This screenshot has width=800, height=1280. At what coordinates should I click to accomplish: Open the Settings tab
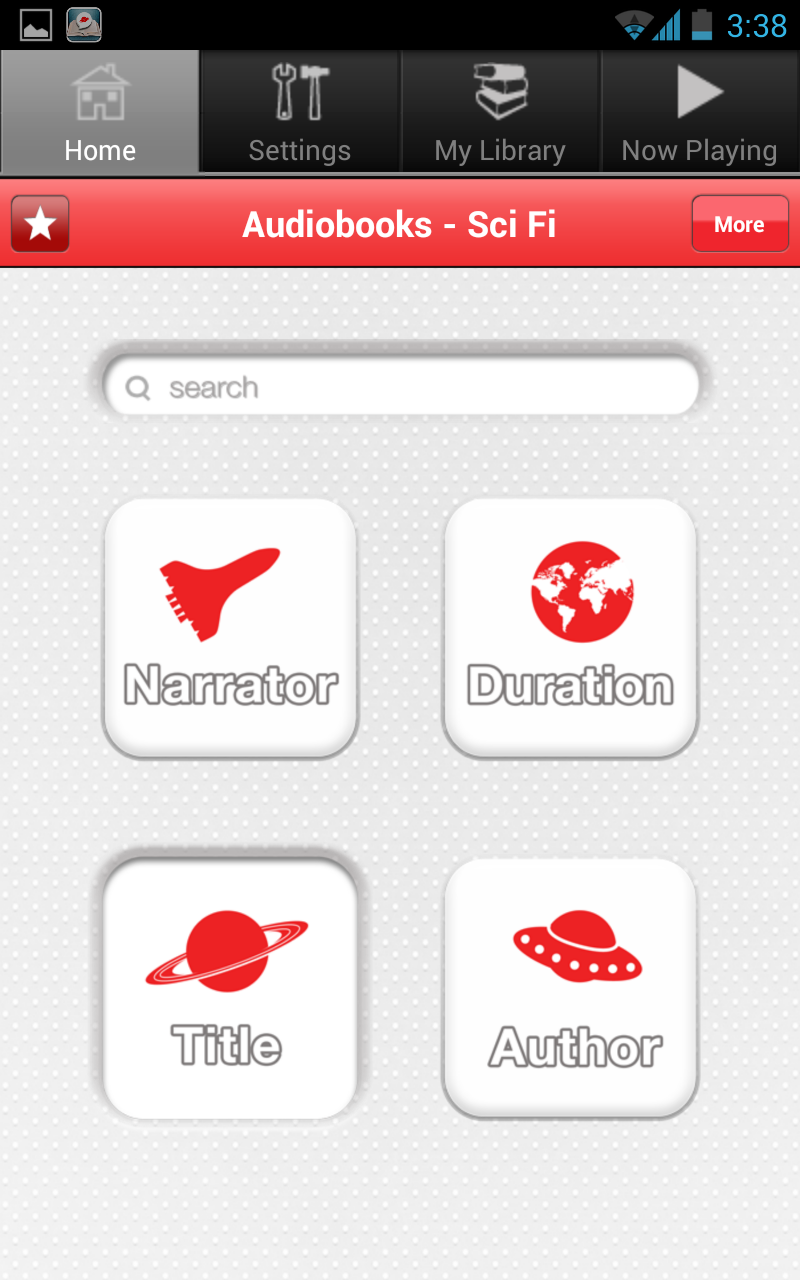pos(300,112)
